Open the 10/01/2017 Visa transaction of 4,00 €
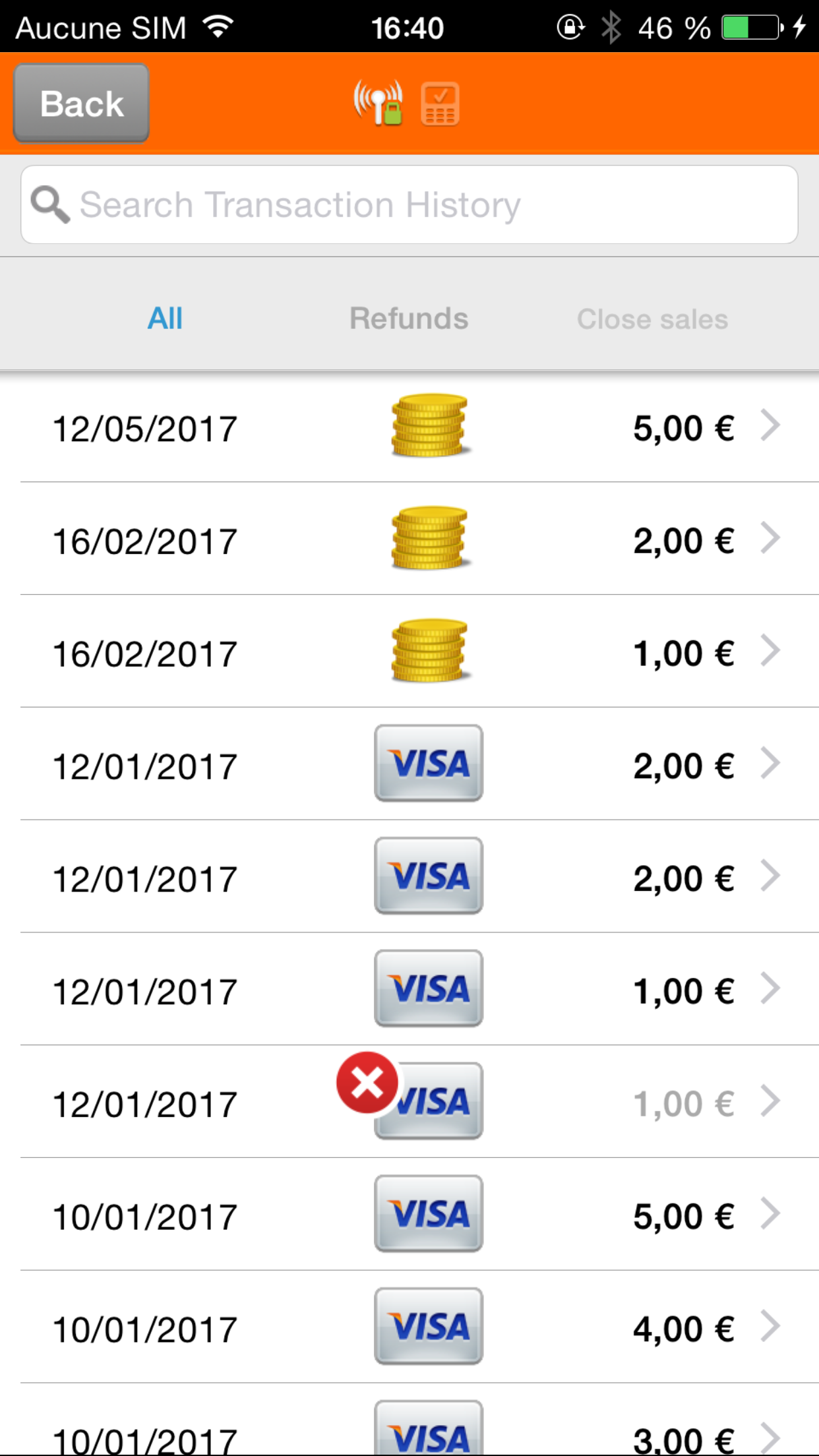819x1456 pixels. tap(409, 1327)
